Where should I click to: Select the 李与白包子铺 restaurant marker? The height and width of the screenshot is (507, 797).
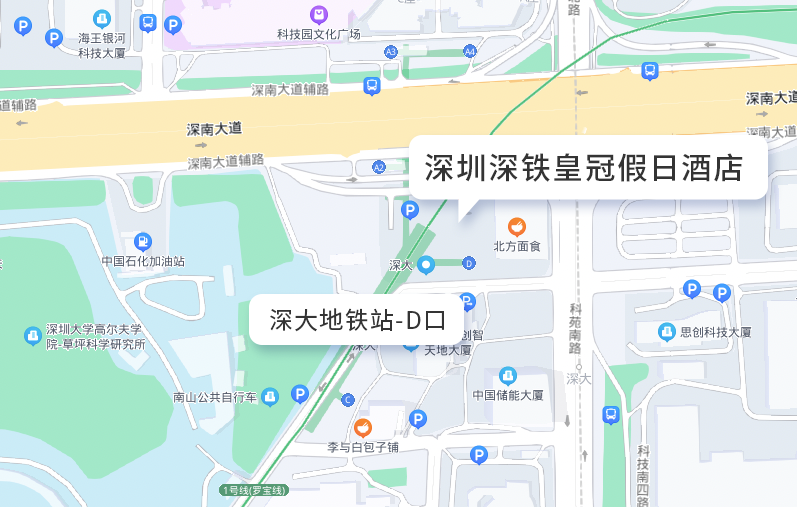point(363,427)
